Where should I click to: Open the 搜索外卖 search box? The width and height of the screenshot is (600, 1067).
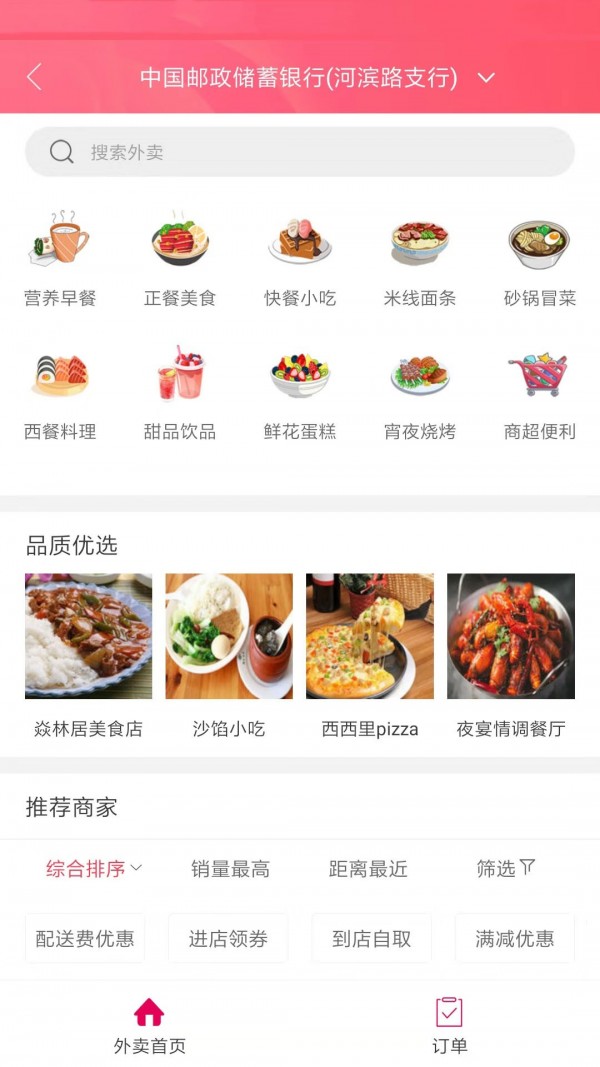(300, 152)
